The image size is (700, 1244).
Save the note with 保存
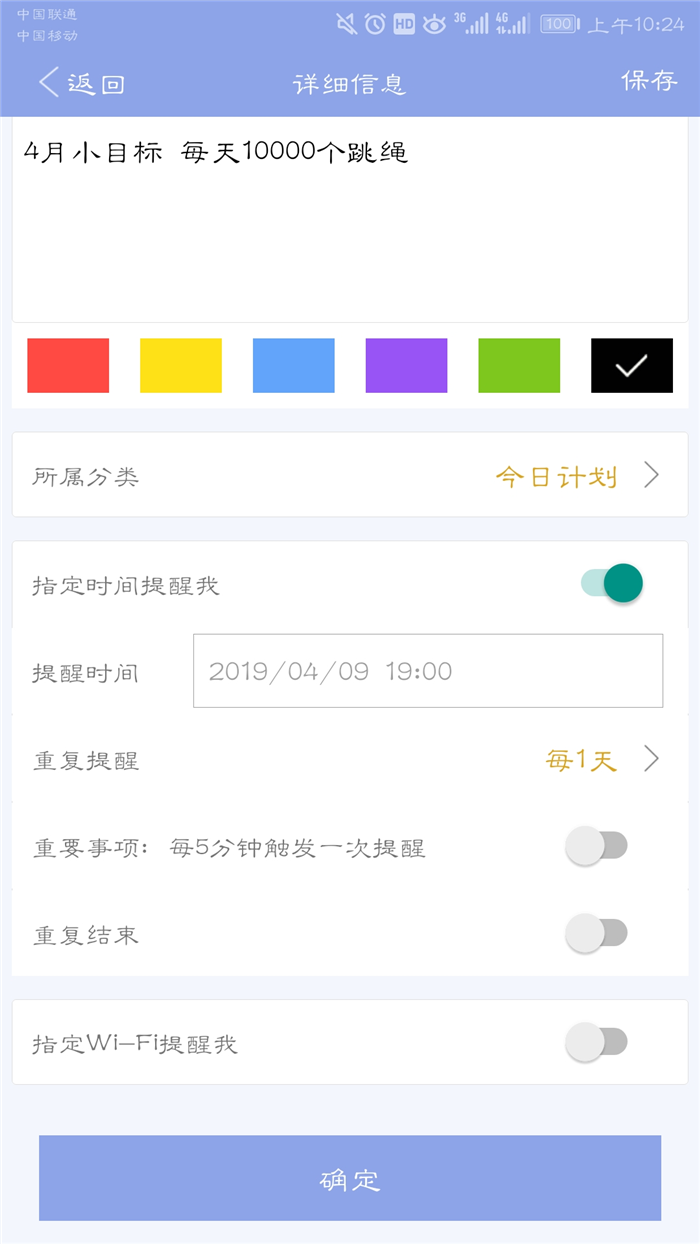click(650, 81)
